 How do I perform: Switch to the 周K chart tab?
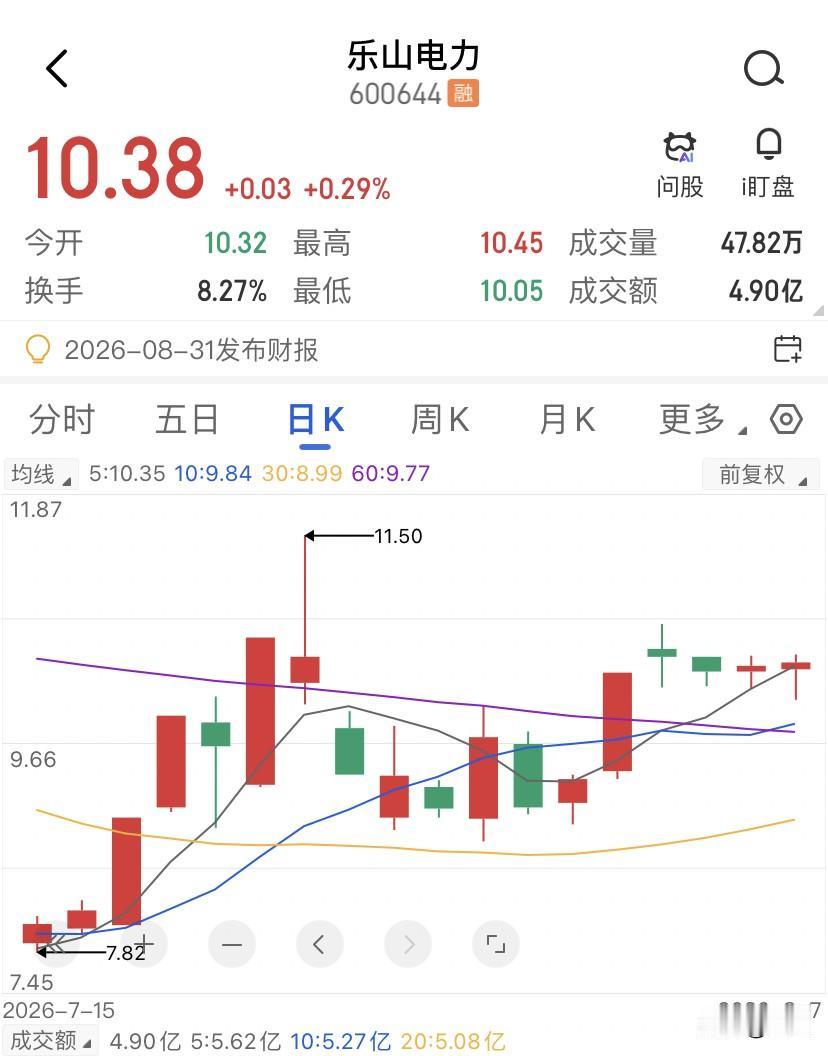tap(440, 420)
